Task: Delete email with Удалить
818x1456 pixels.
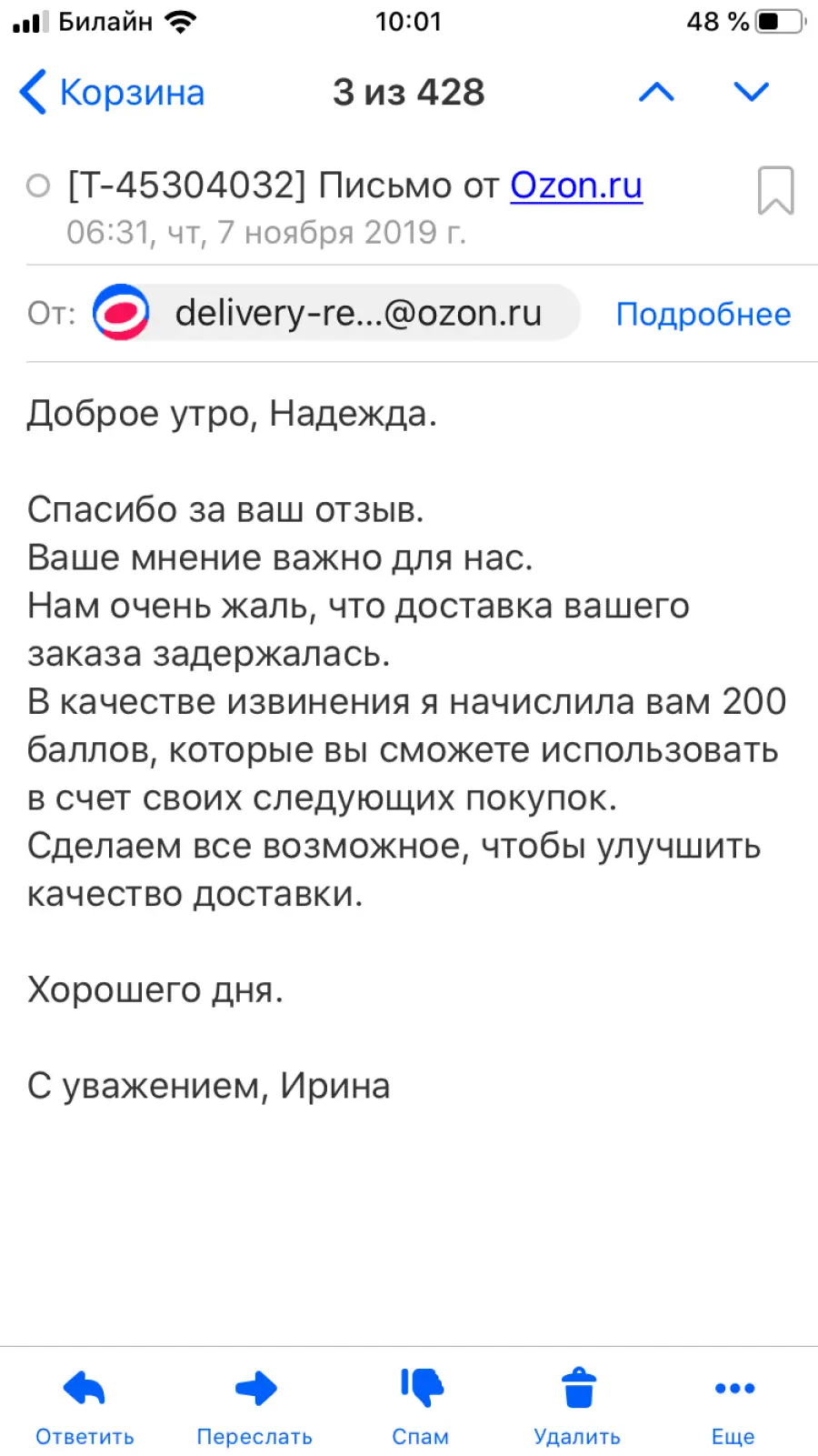Action: tap(578, 1407)
